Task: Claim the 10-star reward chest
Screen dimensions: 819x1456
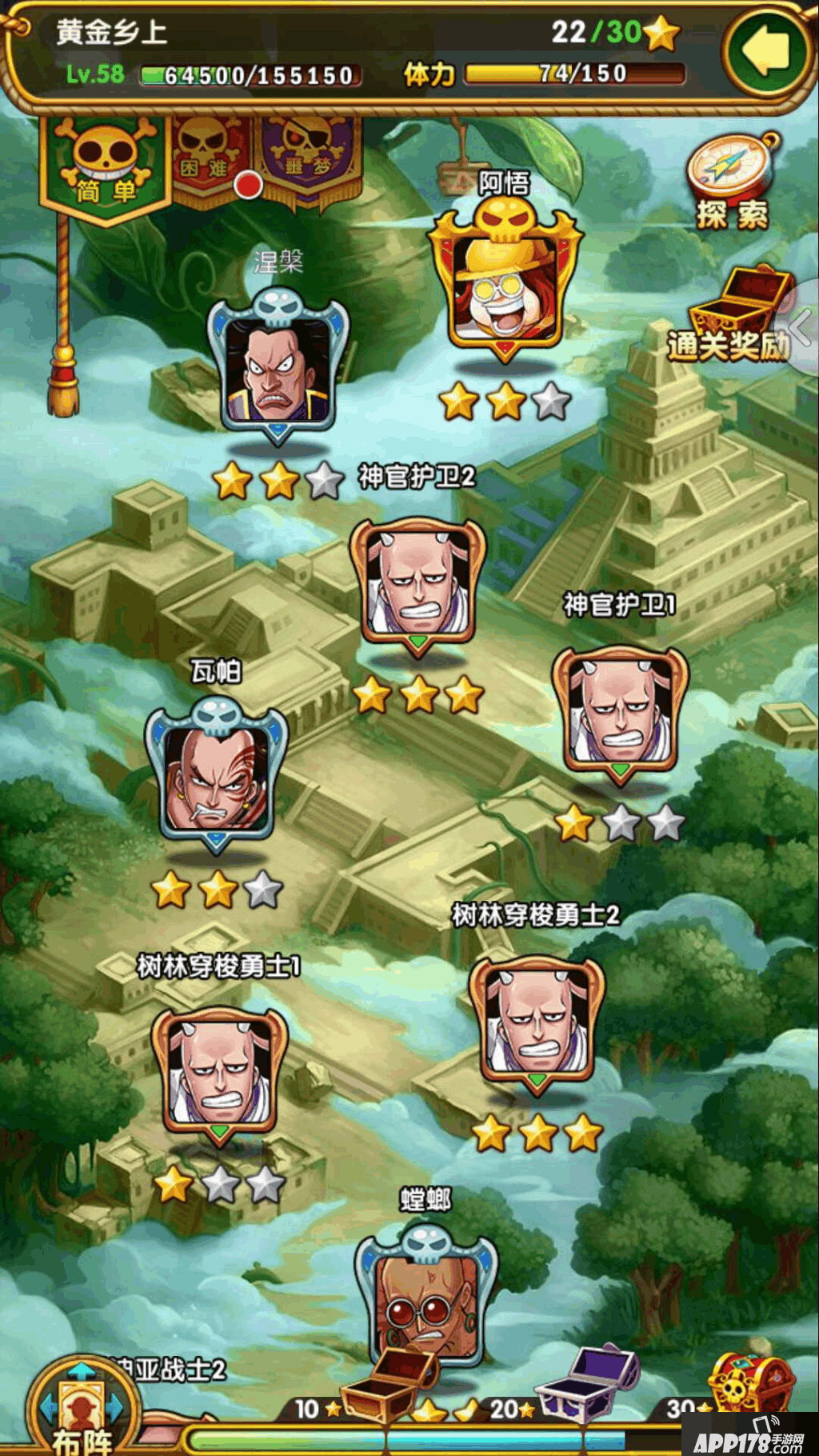Action: [389, 1388]
